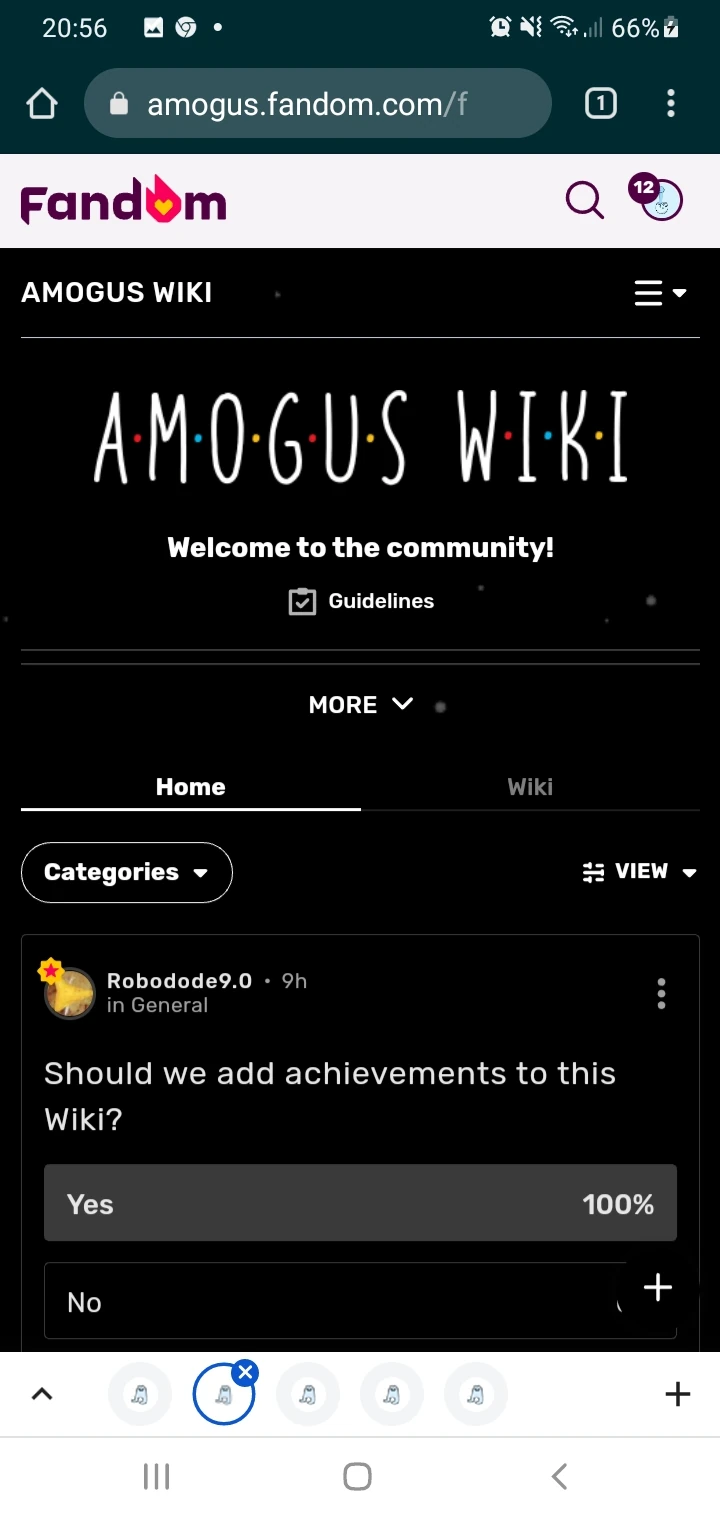Screen dimensions: 720x1520
Task: Vote Yes in the achievements poll
Action: [x=360, y=1203]
